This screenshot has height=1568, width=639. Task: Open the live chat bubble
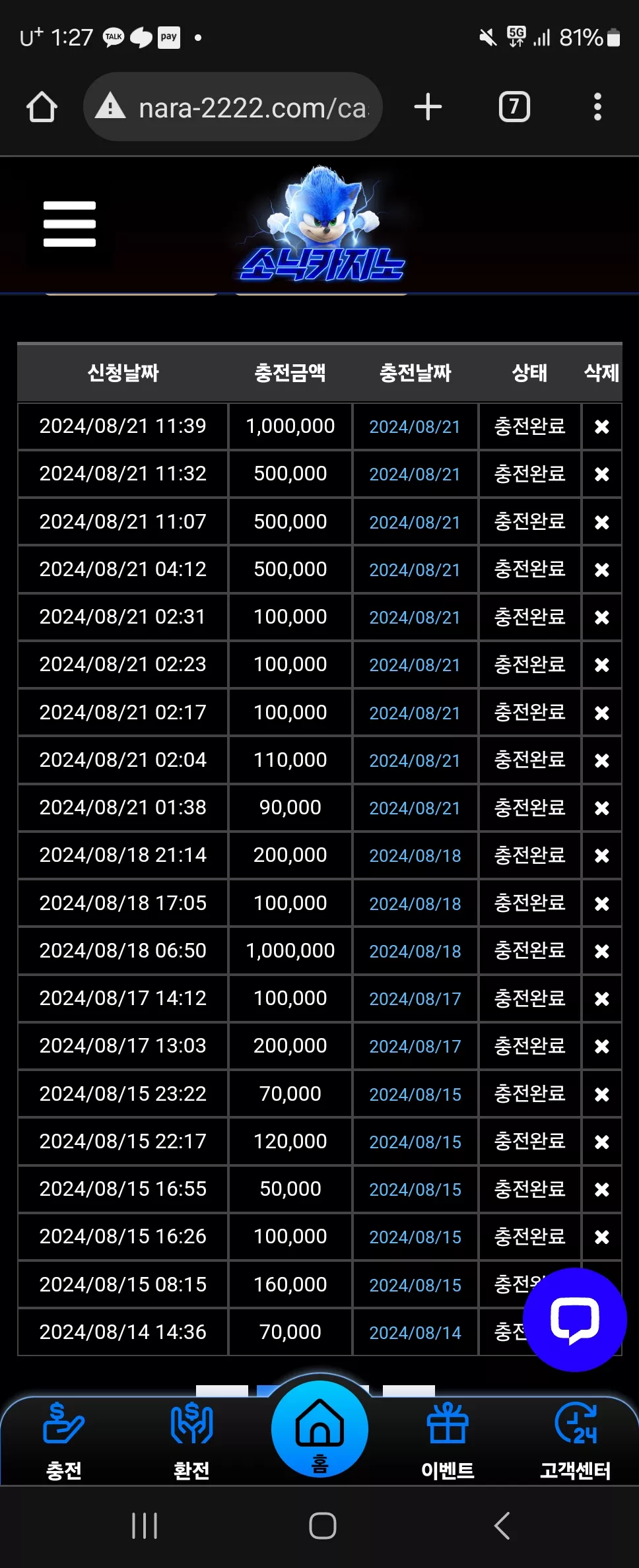point(574,1320)
